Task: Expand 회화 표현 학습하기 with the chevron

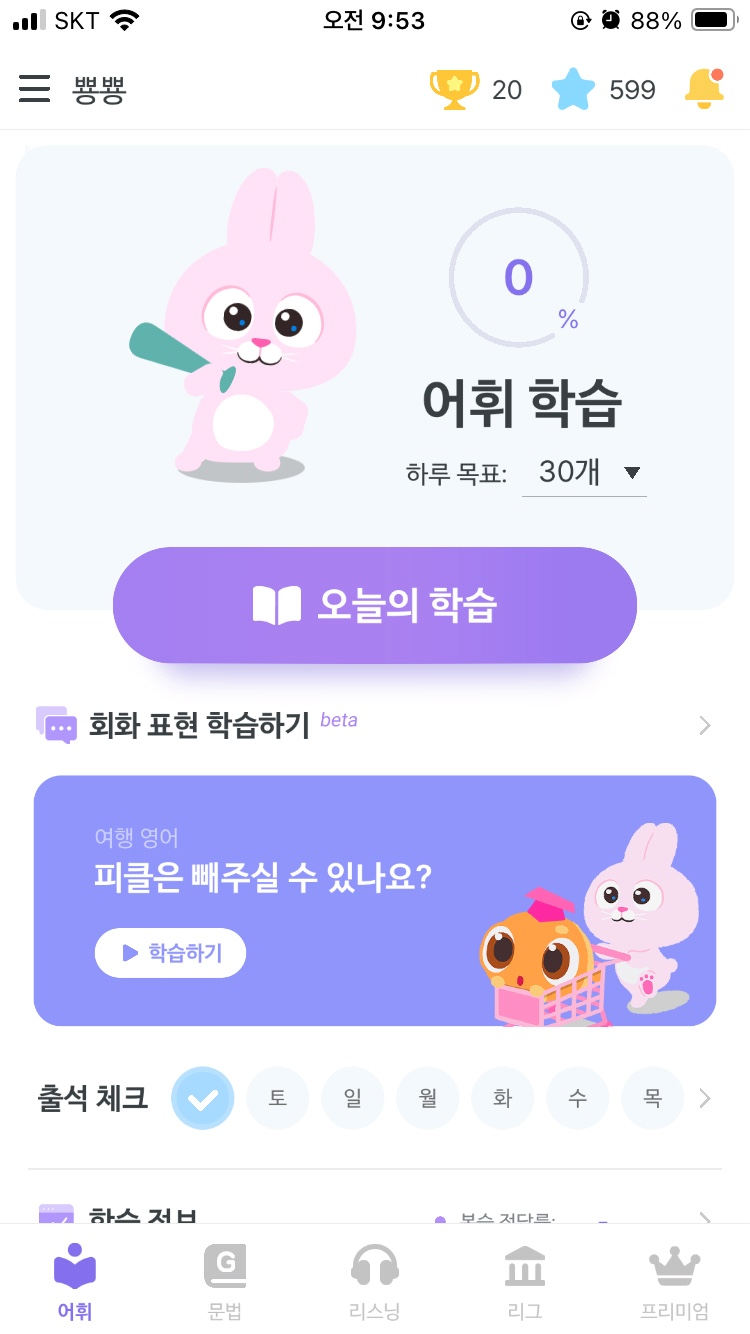Action: tap(706, 723)
